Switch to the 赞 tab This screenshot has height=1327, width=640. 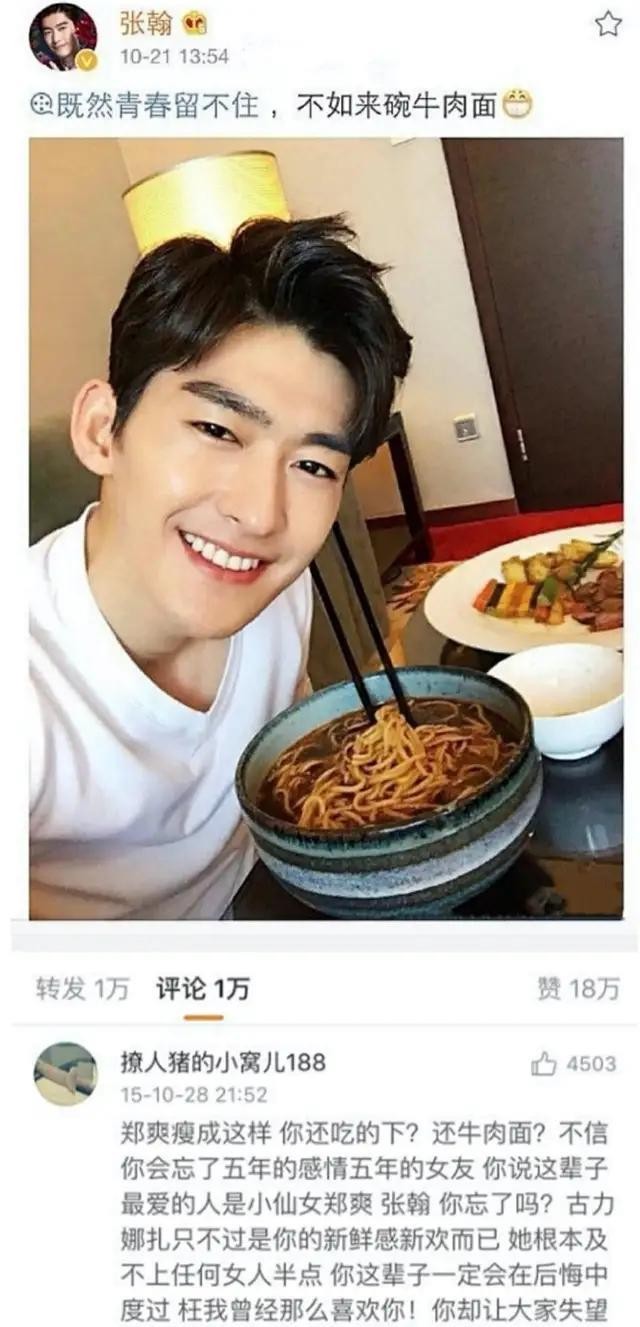point(578,989)
